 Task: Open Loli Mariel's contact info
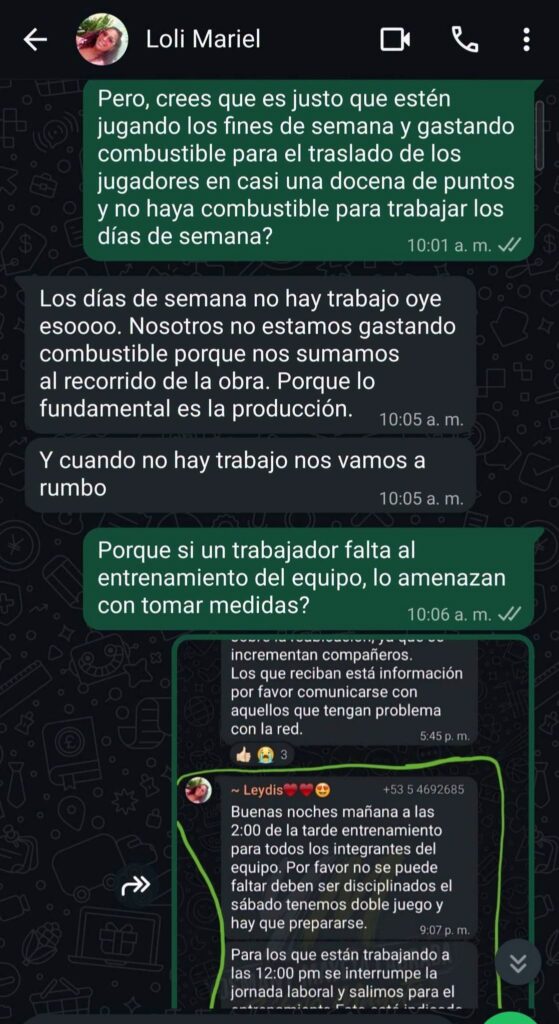point(202,39)
